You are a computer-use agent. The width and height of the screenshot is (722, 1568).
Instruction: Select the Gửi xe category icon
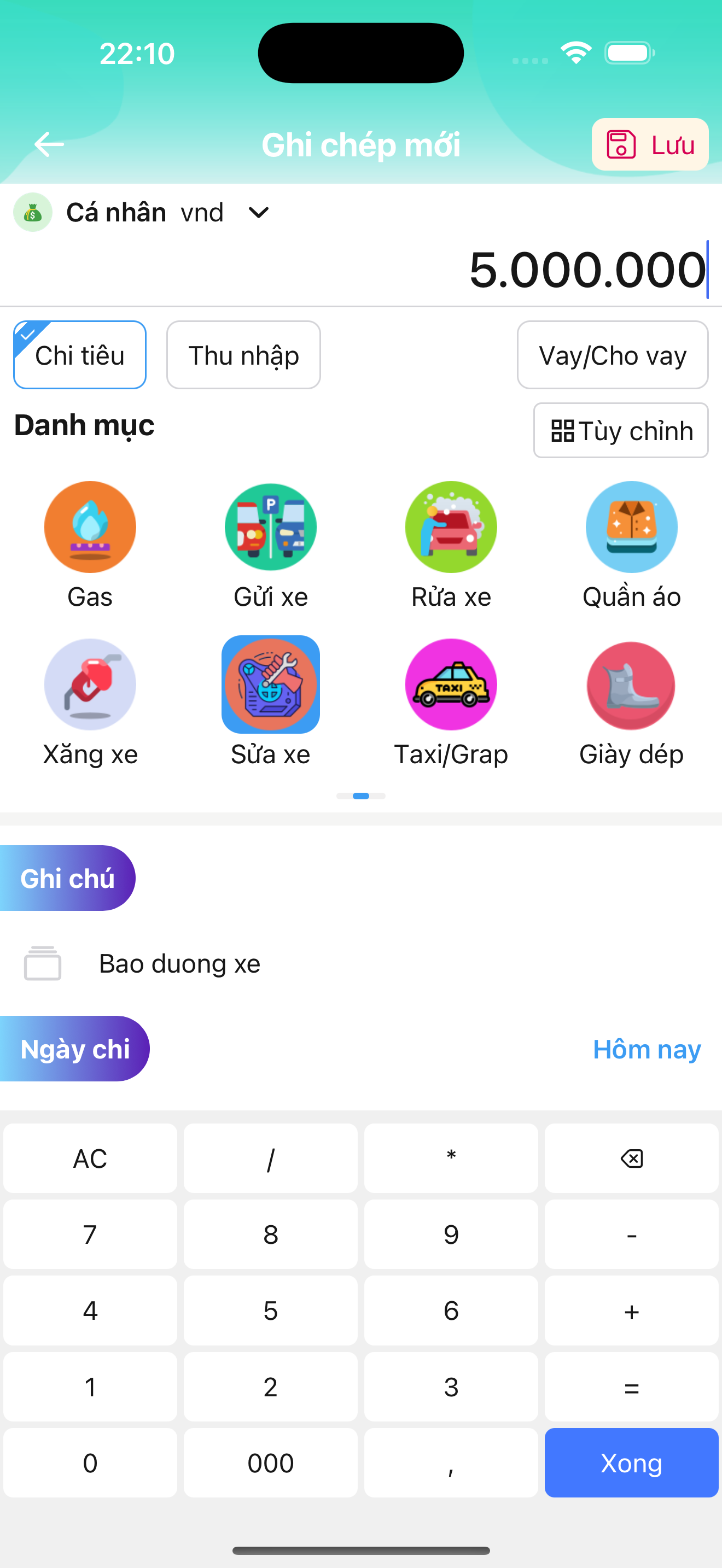pyautogui.click(x=271, y=527)
